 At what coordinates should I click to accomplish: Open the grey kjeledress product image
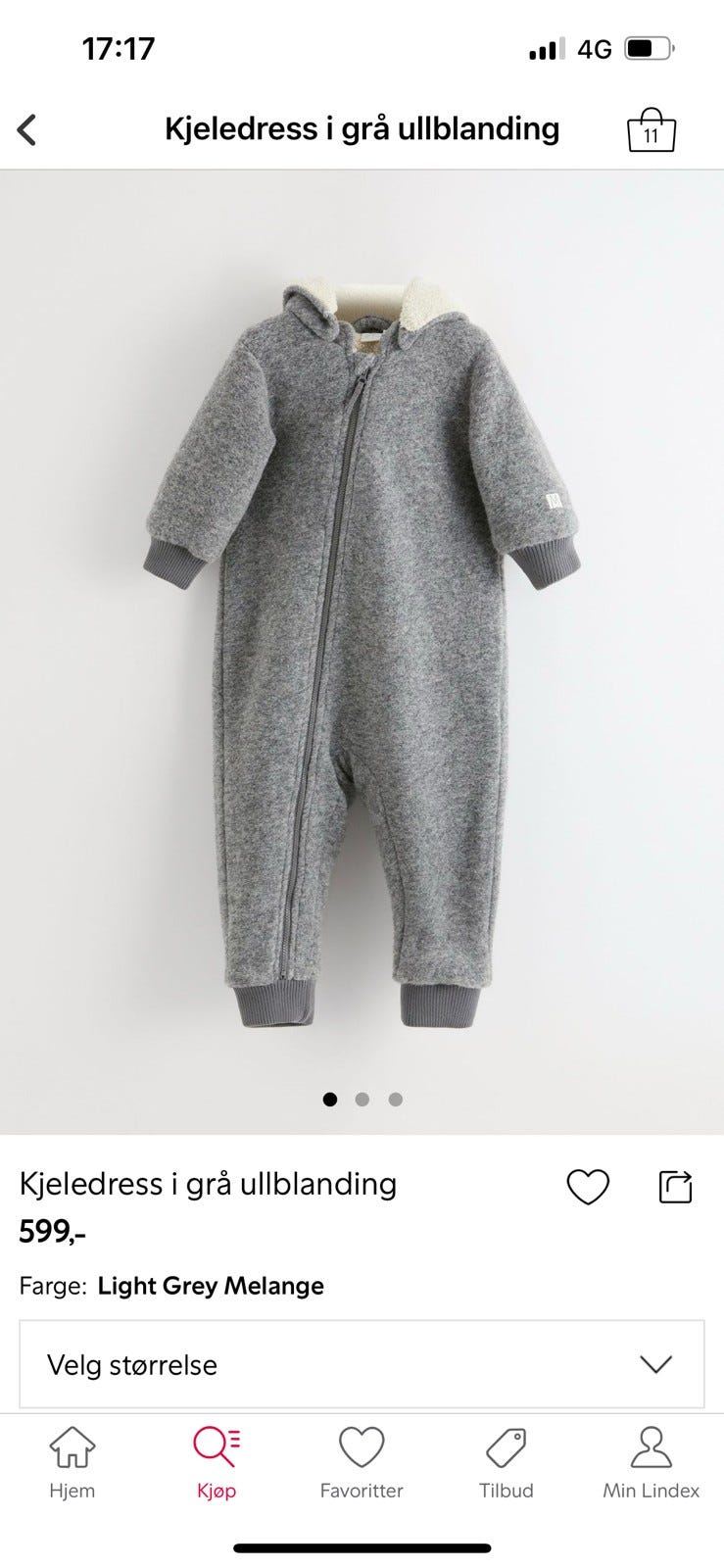[x=362, y=652]
